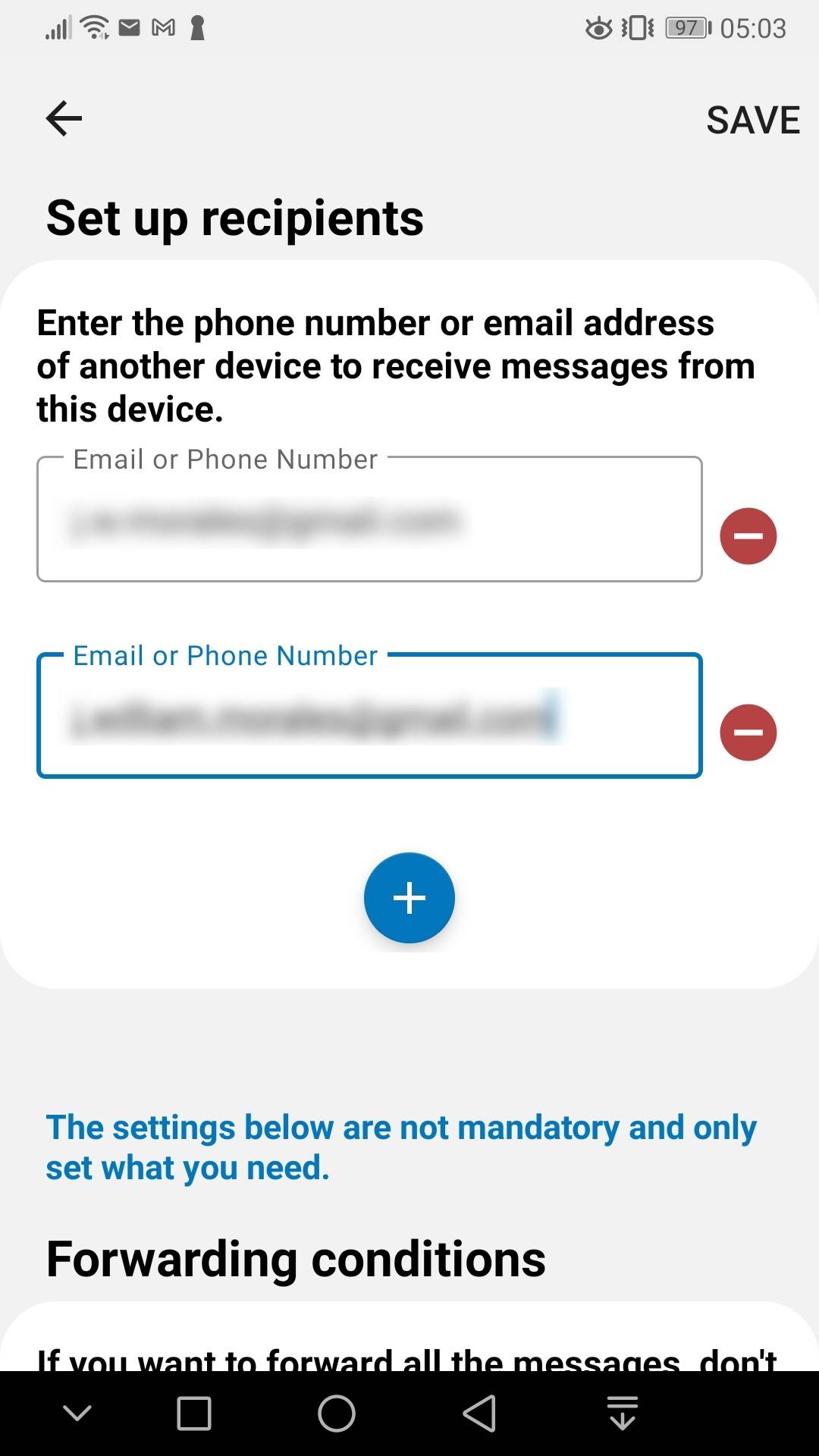The height and width of the screenshot is (1456, 819).
Task: Go to the home screen
Action: (x=337, y=1414)
